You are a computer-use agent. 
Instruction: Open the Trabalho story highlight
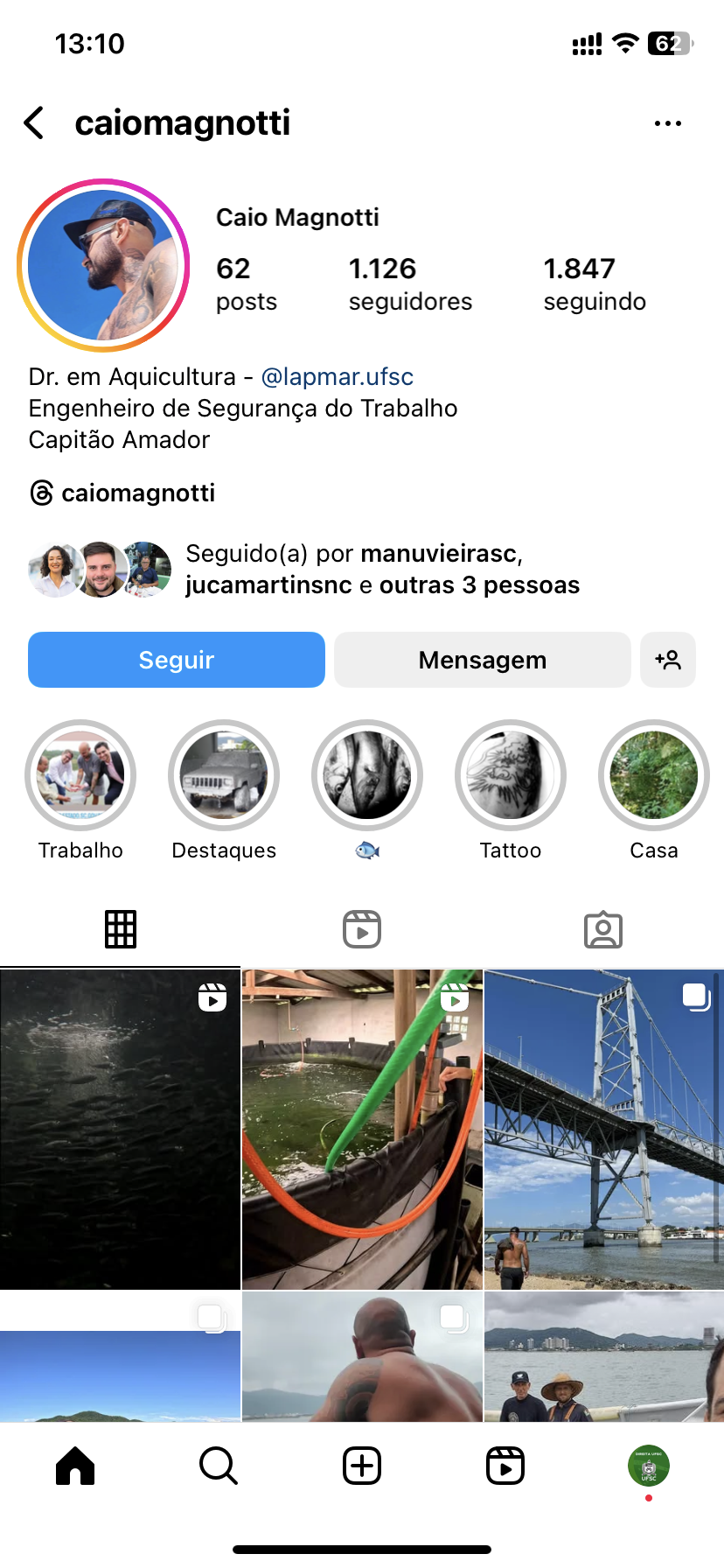[x=80, y=775]
